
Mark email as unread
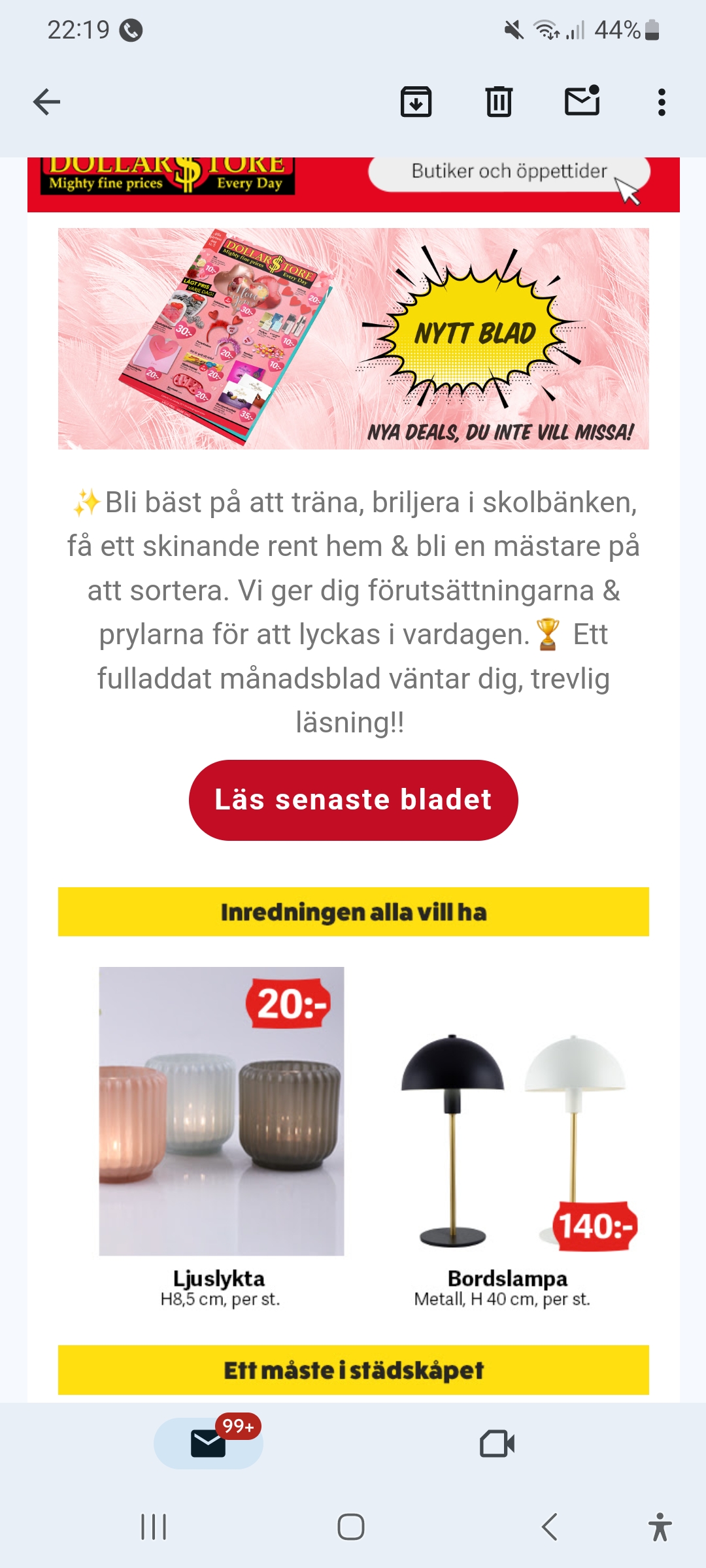[x=582, y=101]
